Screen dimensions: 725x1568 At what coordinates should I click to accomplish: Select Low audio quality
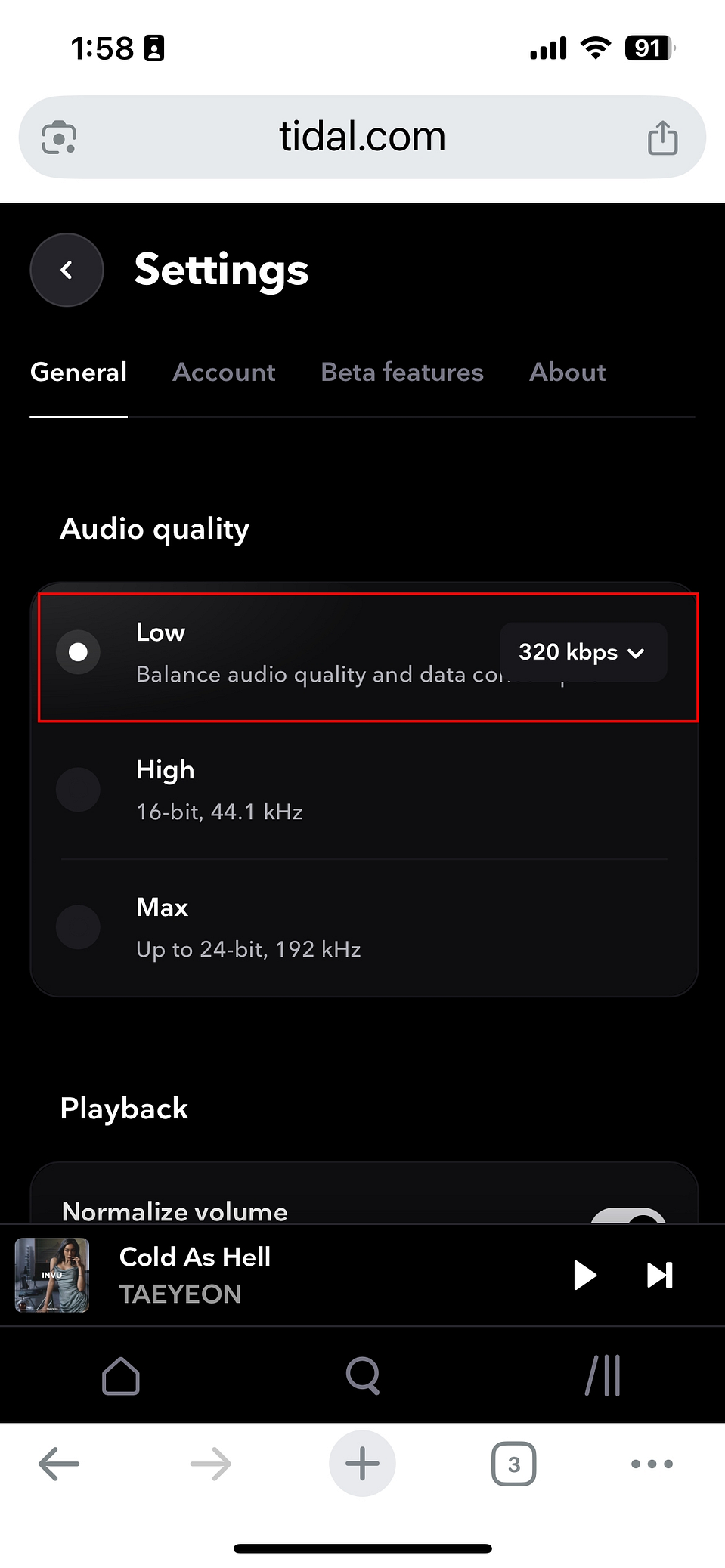pos(79,652)
